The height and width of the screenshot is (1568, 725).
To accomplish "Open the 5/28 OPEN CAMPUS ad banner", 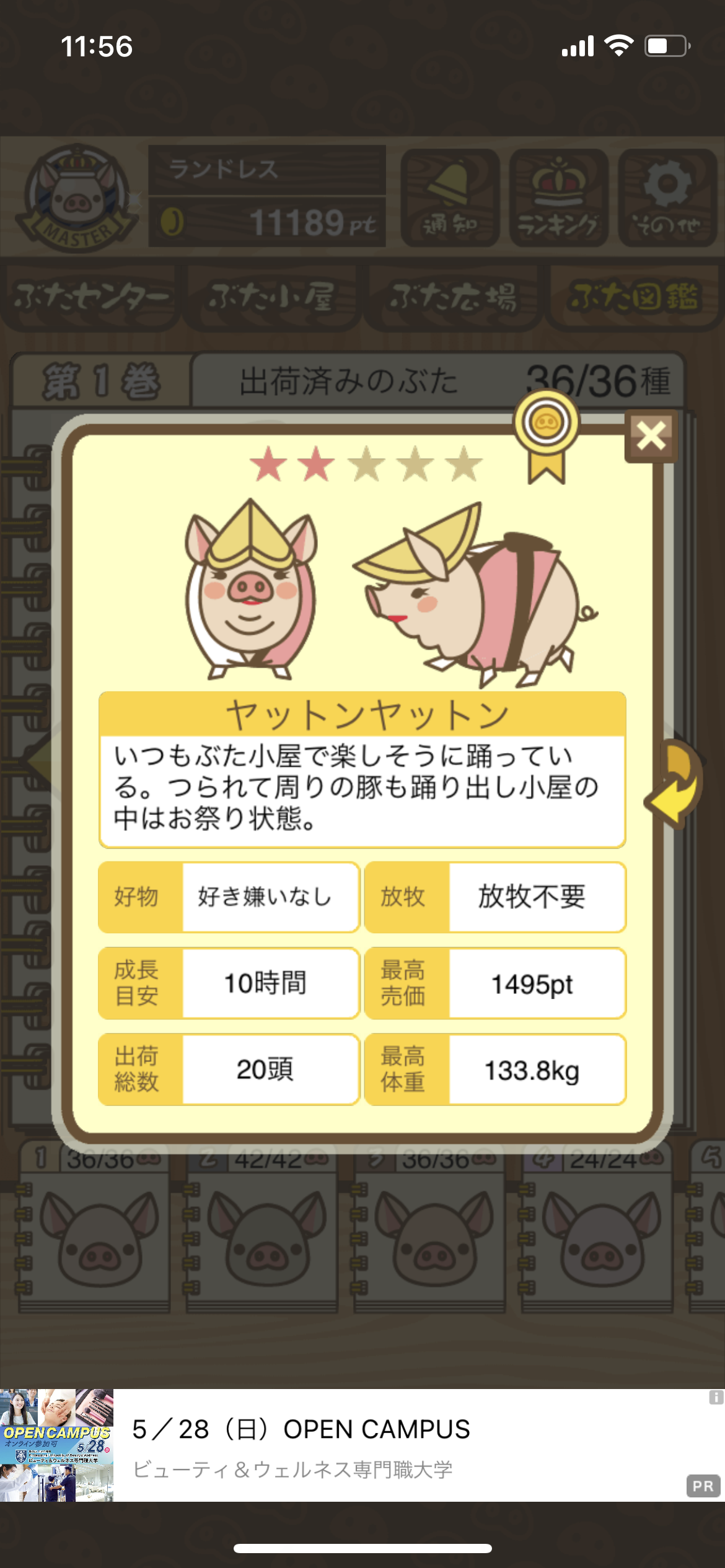I will [362, 1445].
